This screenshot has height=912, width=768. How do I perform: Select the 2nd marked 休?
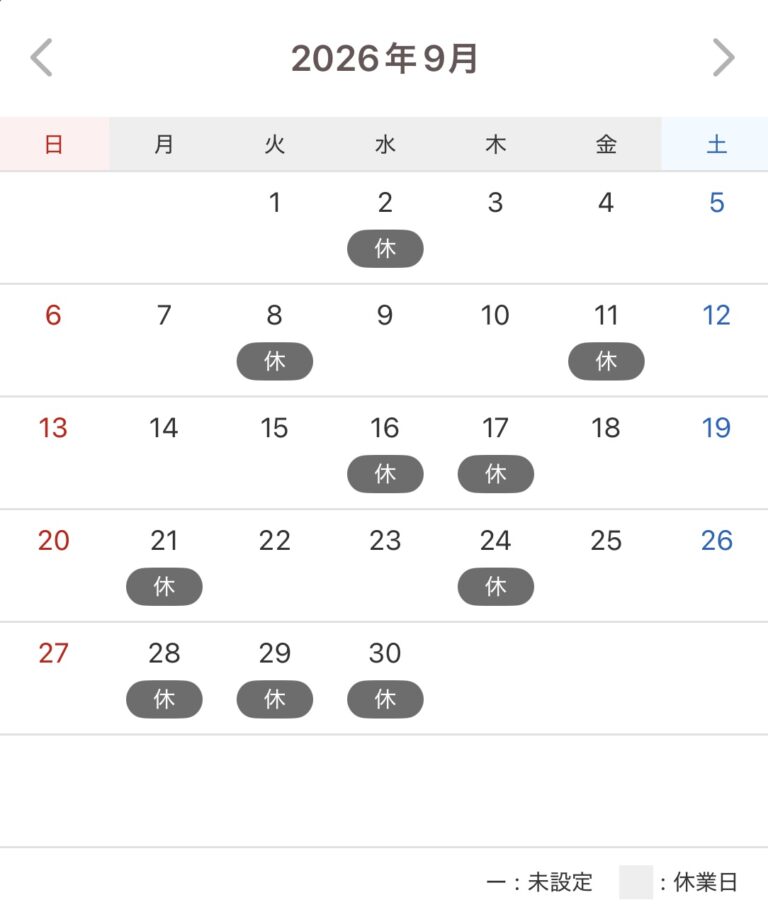pos(385,227)
